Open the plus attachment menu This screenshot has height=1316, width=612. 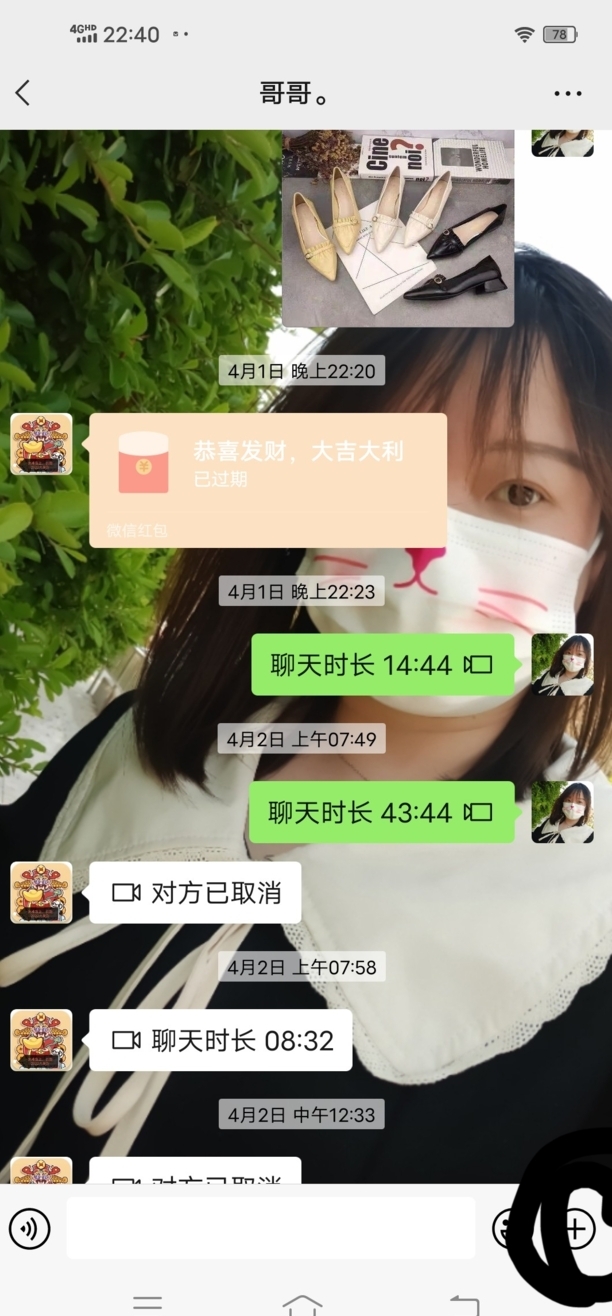pyautogui.click(x=577, y=1228)
